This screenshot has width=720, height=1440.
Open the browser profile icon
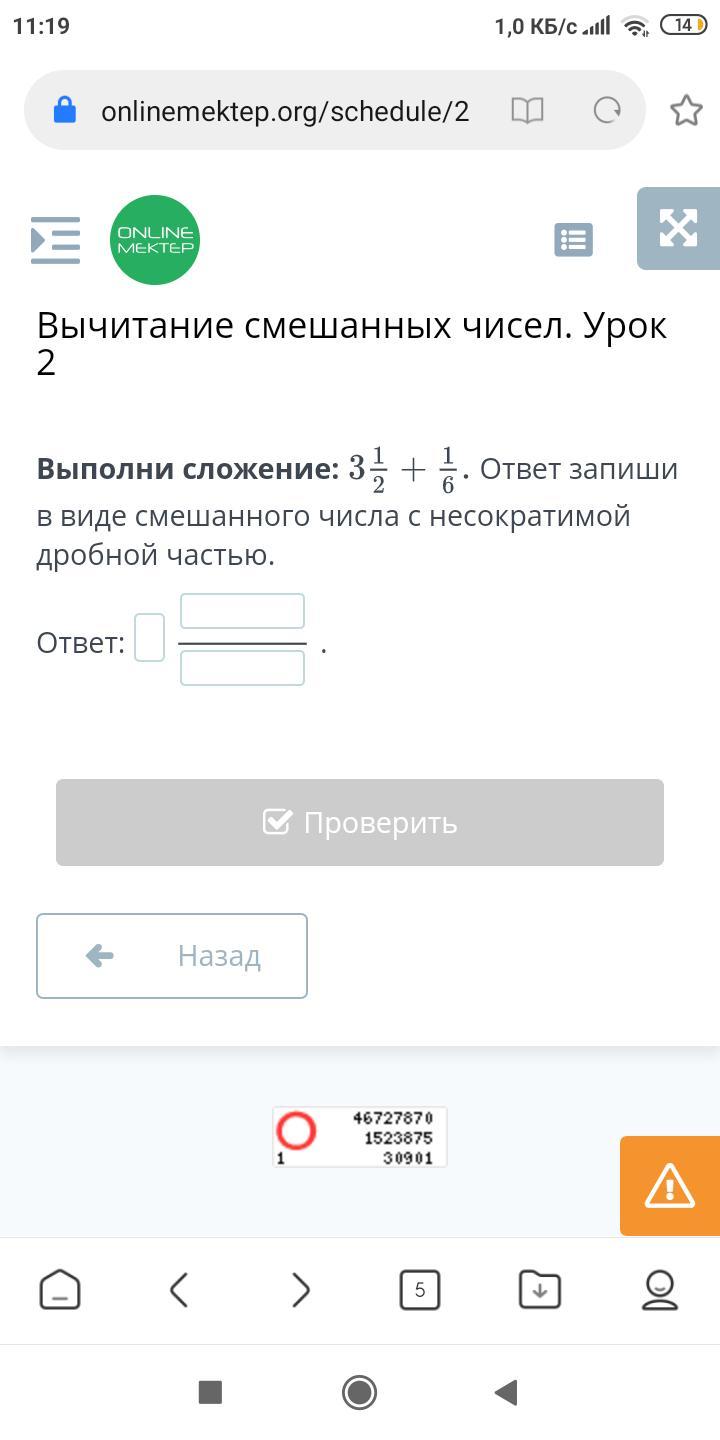pyautogui.click(x=660, y=1290)
